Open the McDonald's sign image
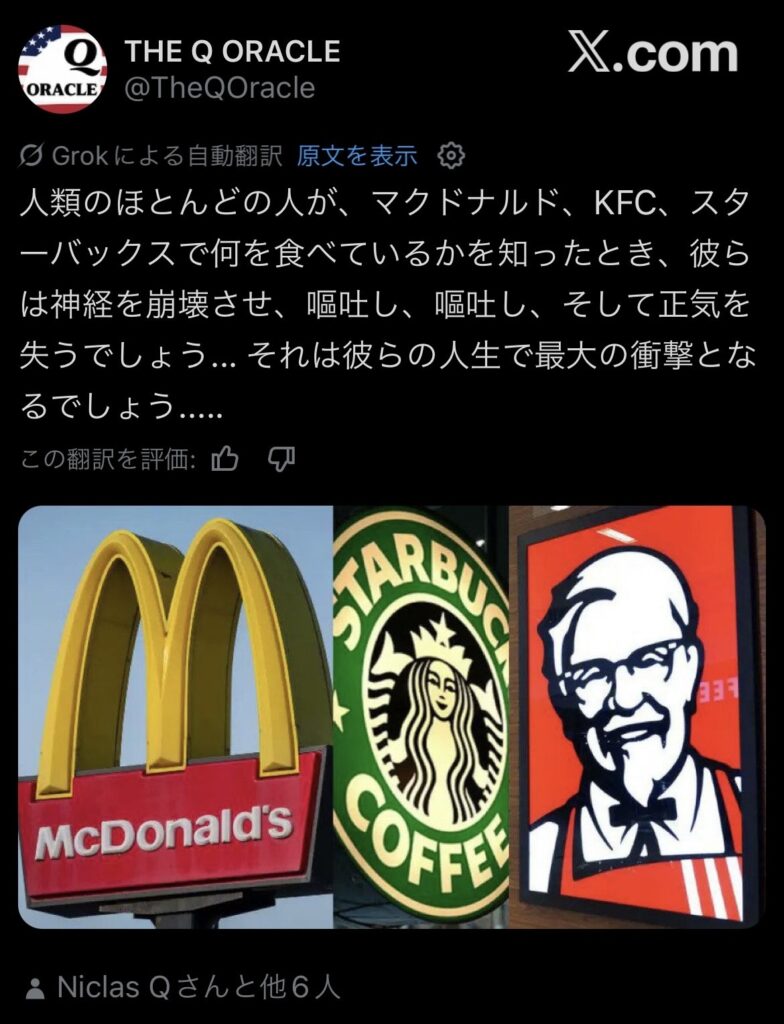 pyautogui.click(x=175, y=716)
